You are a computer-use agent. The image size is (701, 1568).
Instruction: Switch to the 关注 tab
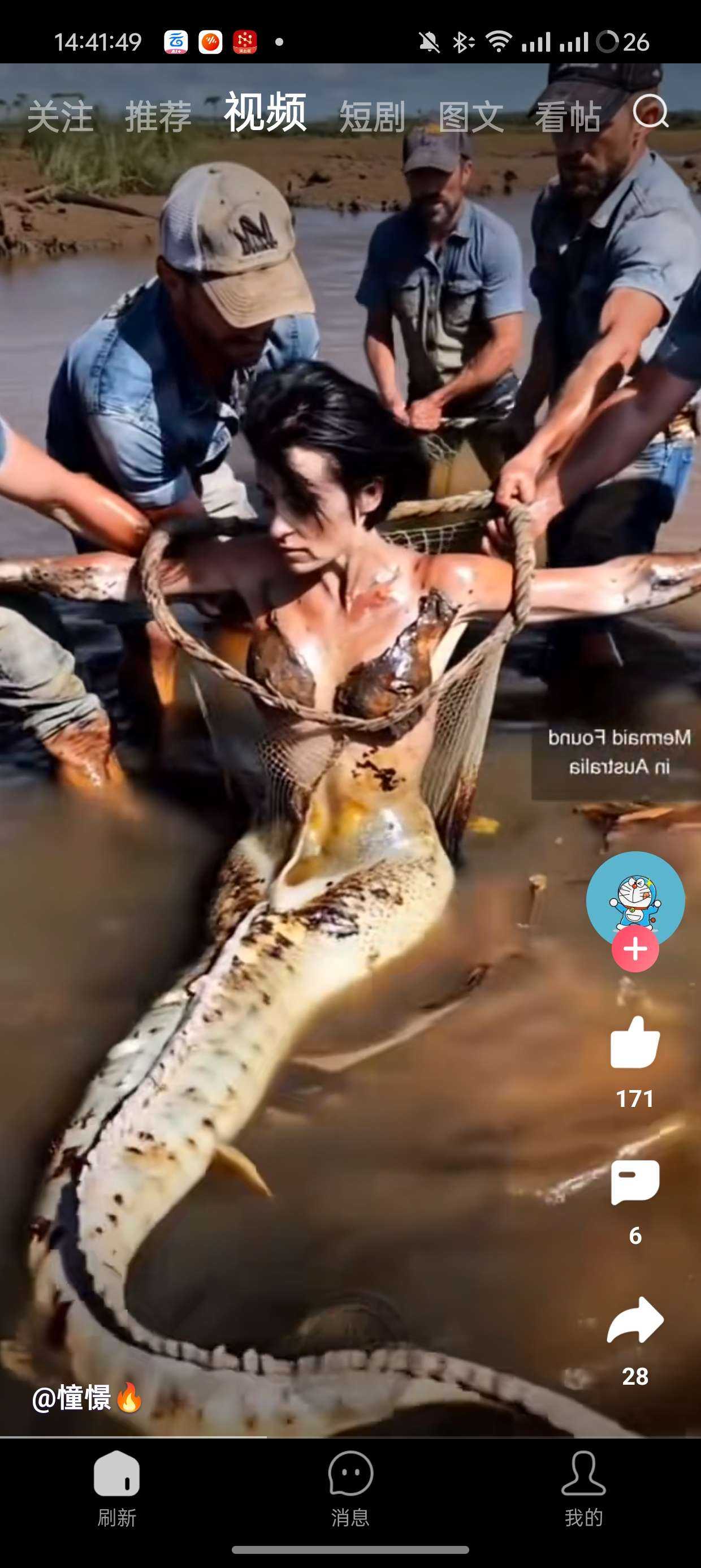pos(60,117)
